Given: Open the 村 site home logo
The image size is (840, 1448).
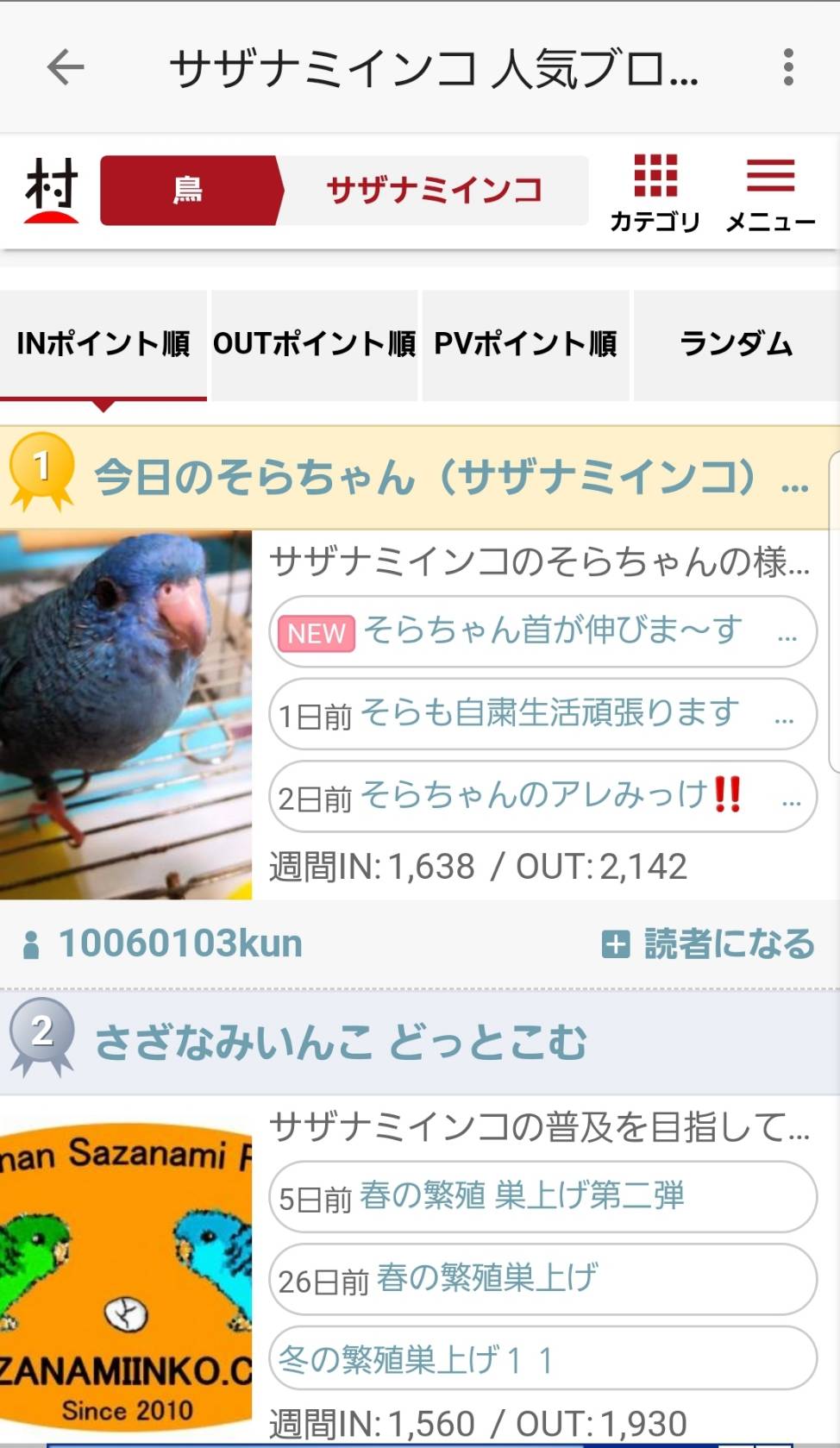Looking at the screenshot, I should [x=51, y=191].
